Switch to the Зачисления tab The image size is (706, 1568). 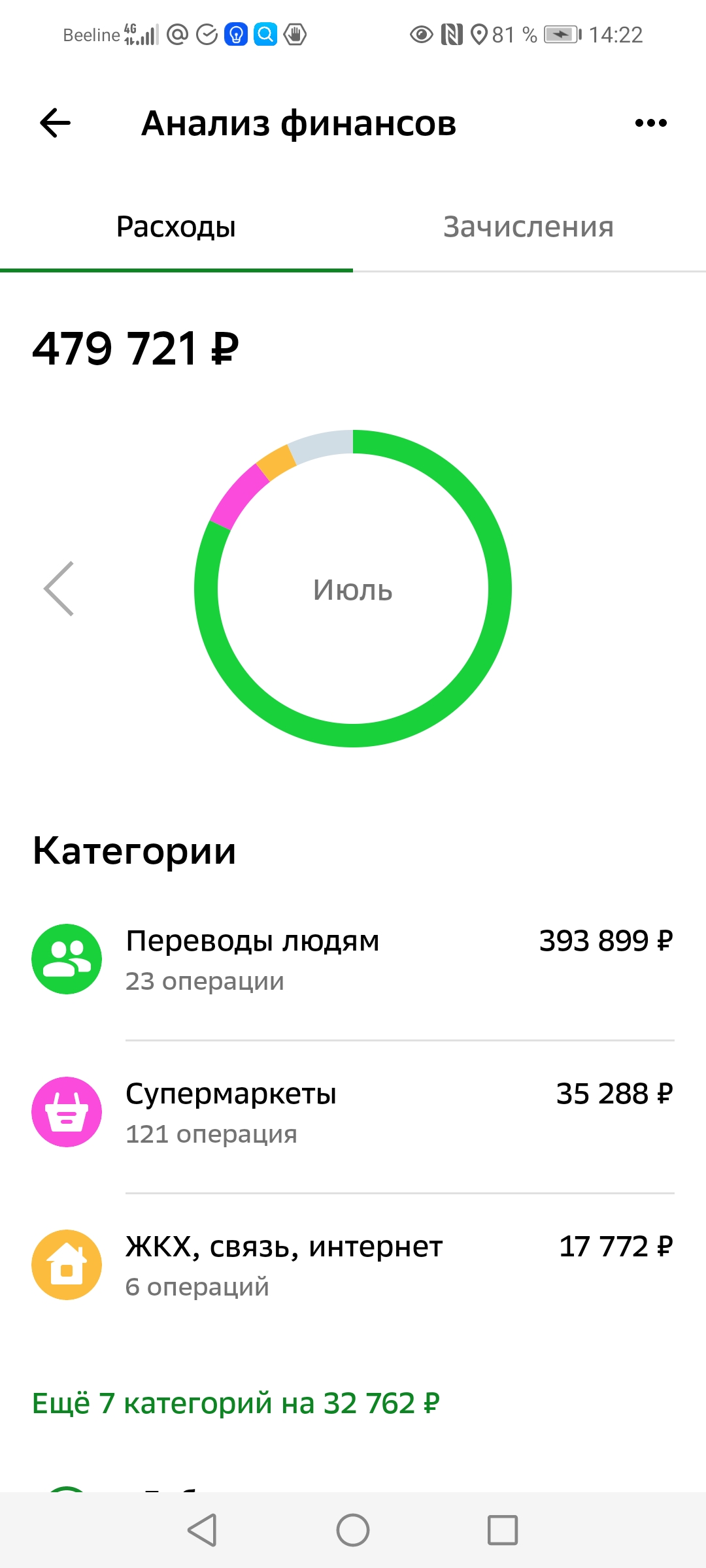coord(529,227)
